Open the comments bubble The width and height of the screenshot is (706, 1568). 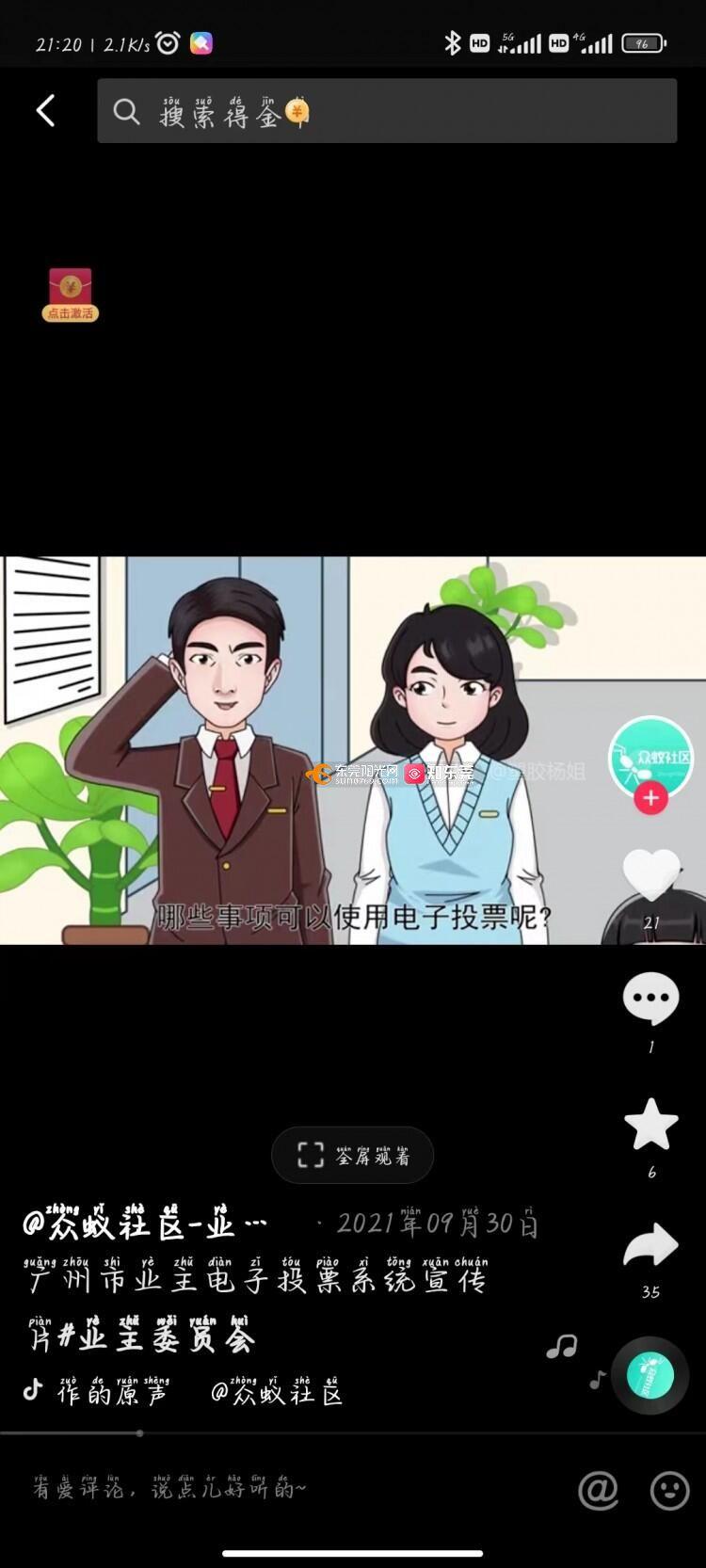(x=650, y=999)
